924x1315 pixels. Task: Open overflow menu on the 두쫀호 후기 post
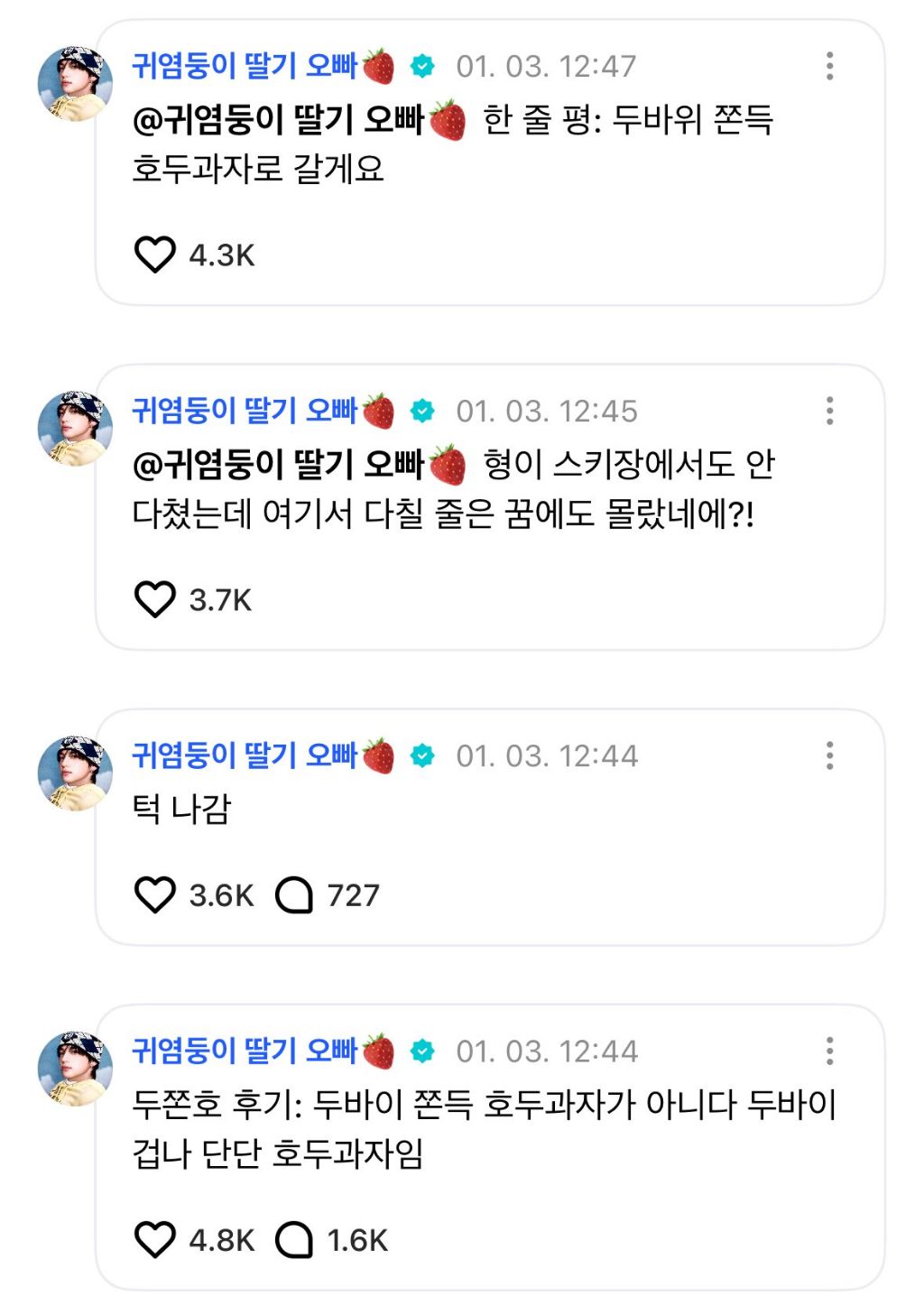coord(829,1051)
